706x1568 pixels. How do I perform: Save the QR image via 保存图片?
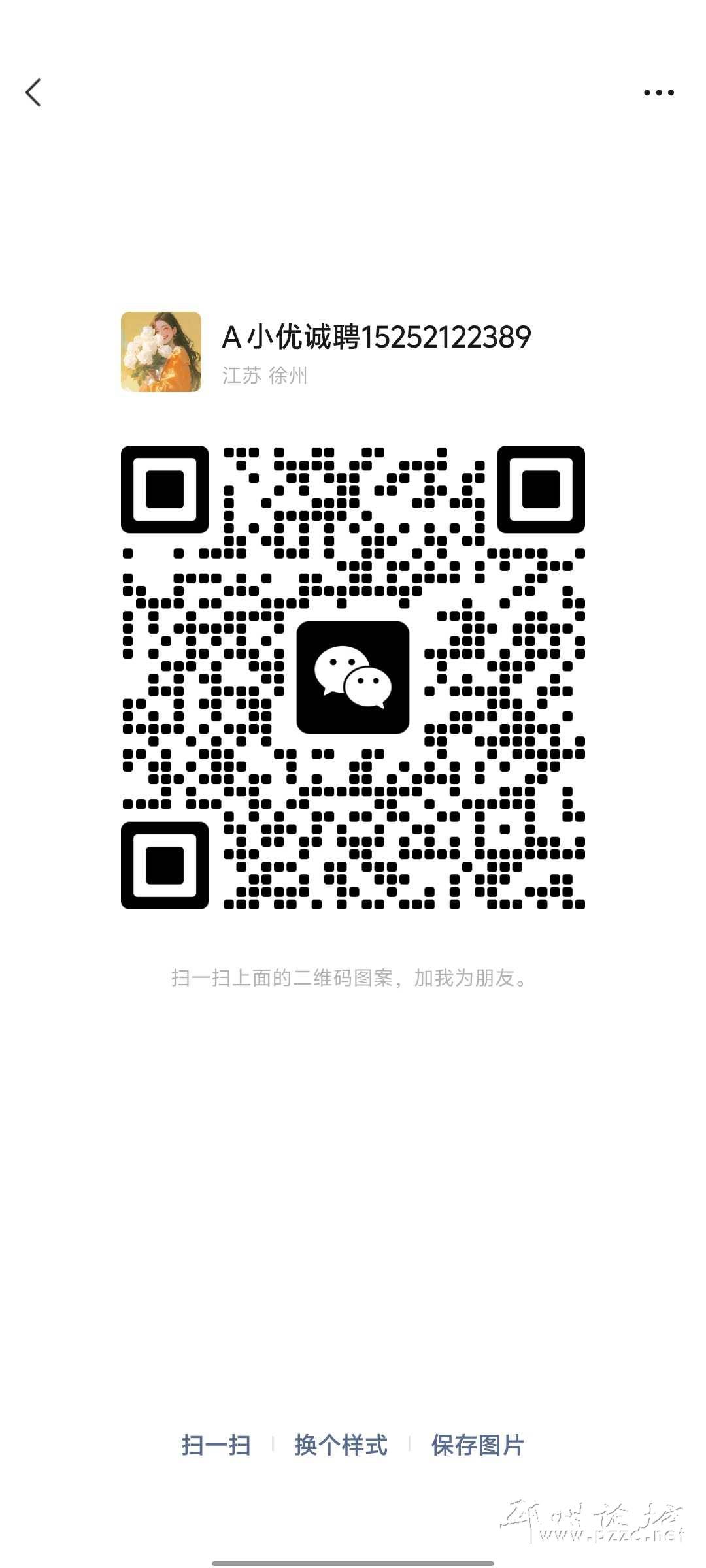(x=477, y=1445)
